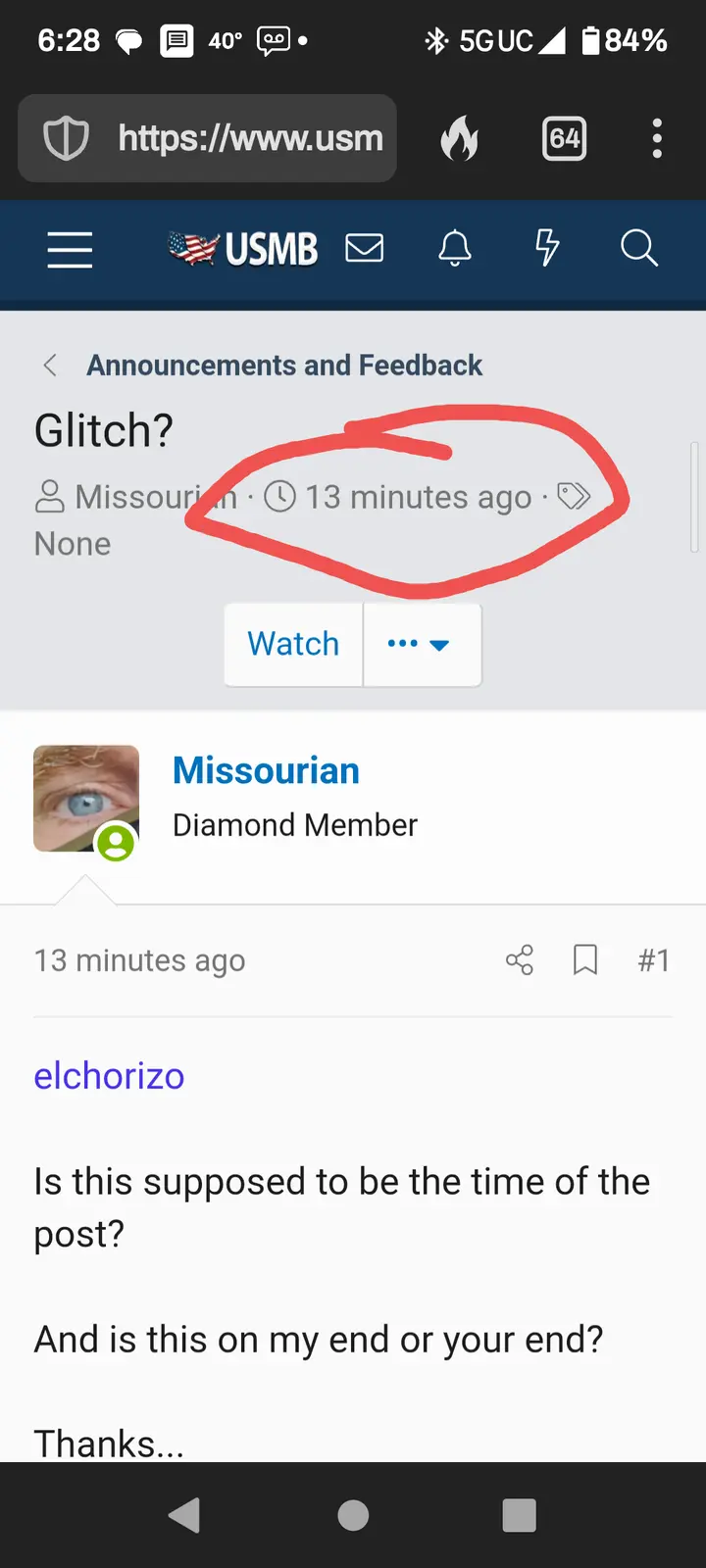The image size is (706, 1568).
Task: Tap the lightning bolt what's new icon
Action: [547, 248]
